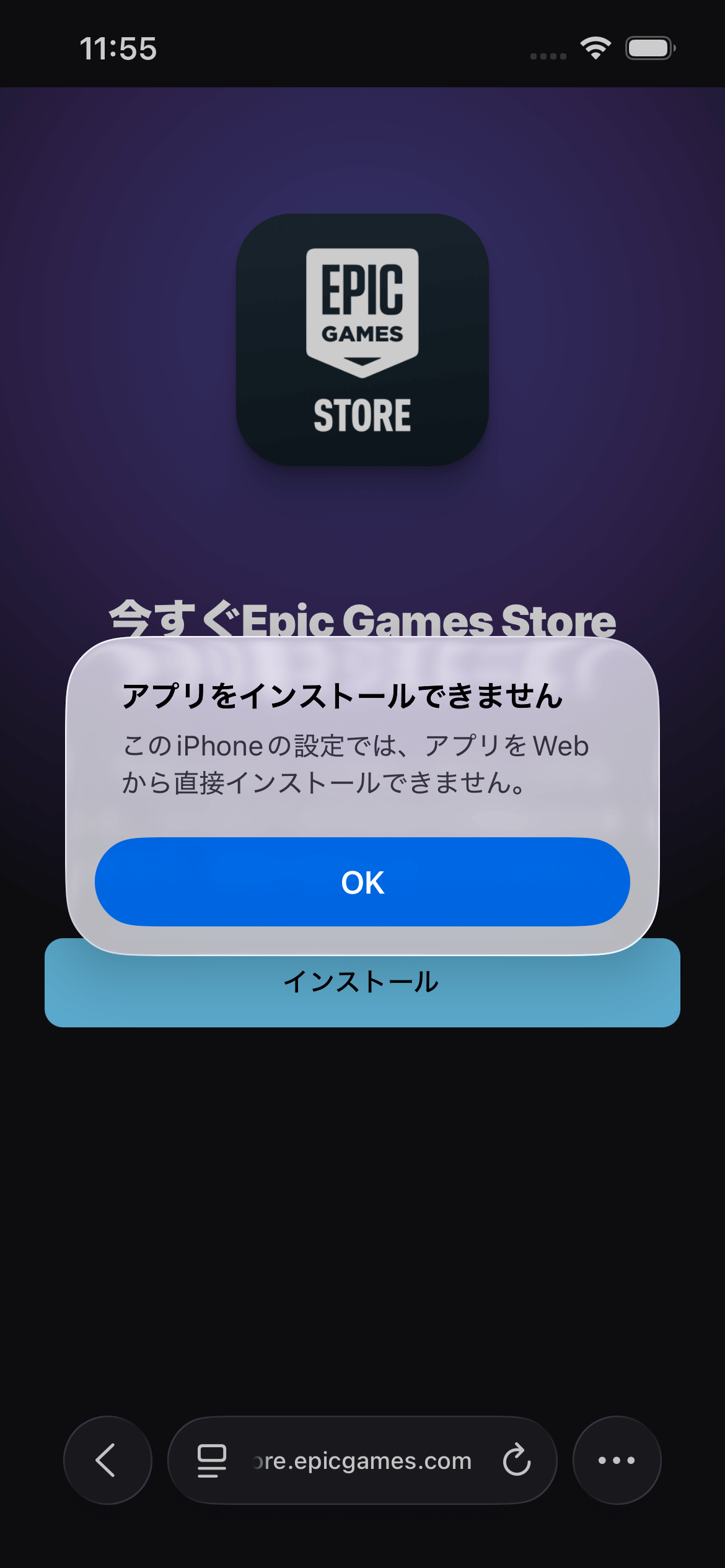The width and height of the screenshot is (725, 1568).
Task: Go back to the previous page
Action: click(107, 1460)
